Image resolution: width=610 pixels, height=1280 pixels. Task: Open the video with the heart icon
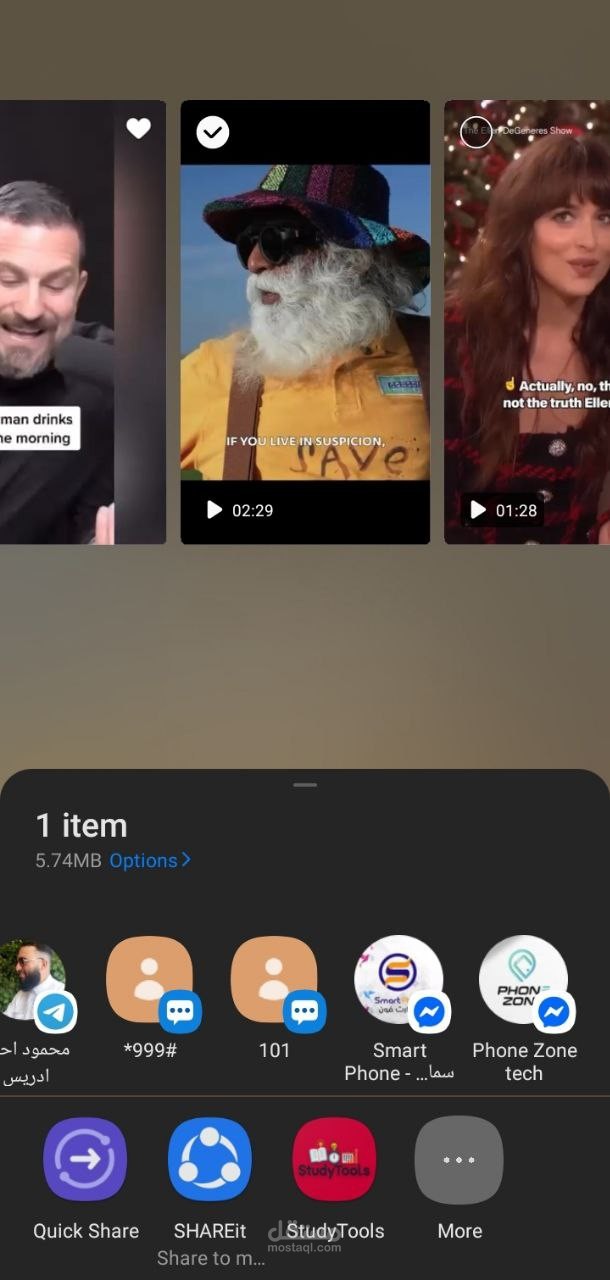pyautogui.click(x=83, y=322)
